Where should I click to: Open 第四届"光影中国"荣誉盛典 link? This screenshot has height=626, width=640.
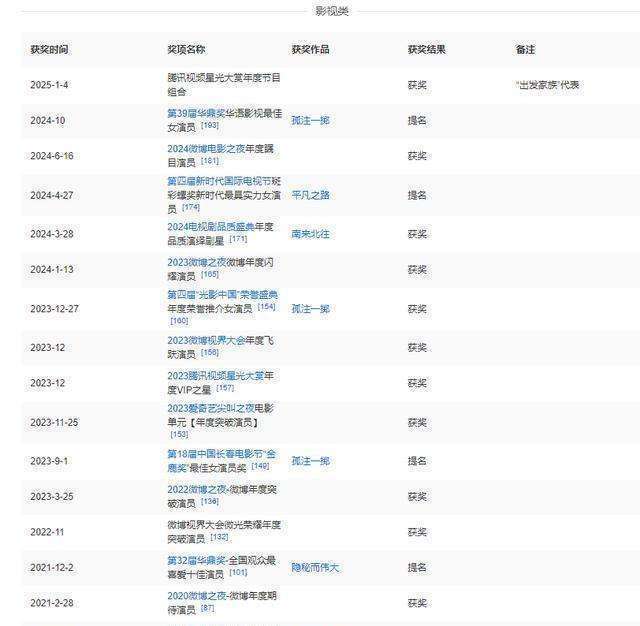222,295
